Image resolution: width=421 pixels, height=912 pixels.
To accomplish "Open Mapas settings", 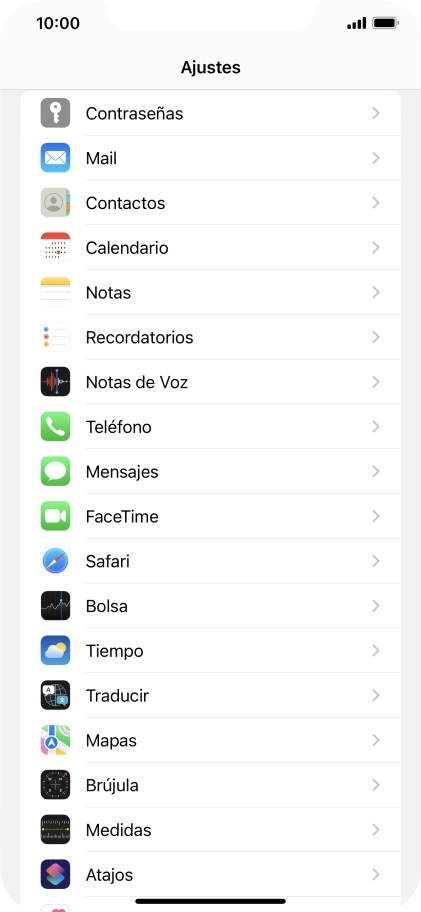I will (x=210, y=740).
